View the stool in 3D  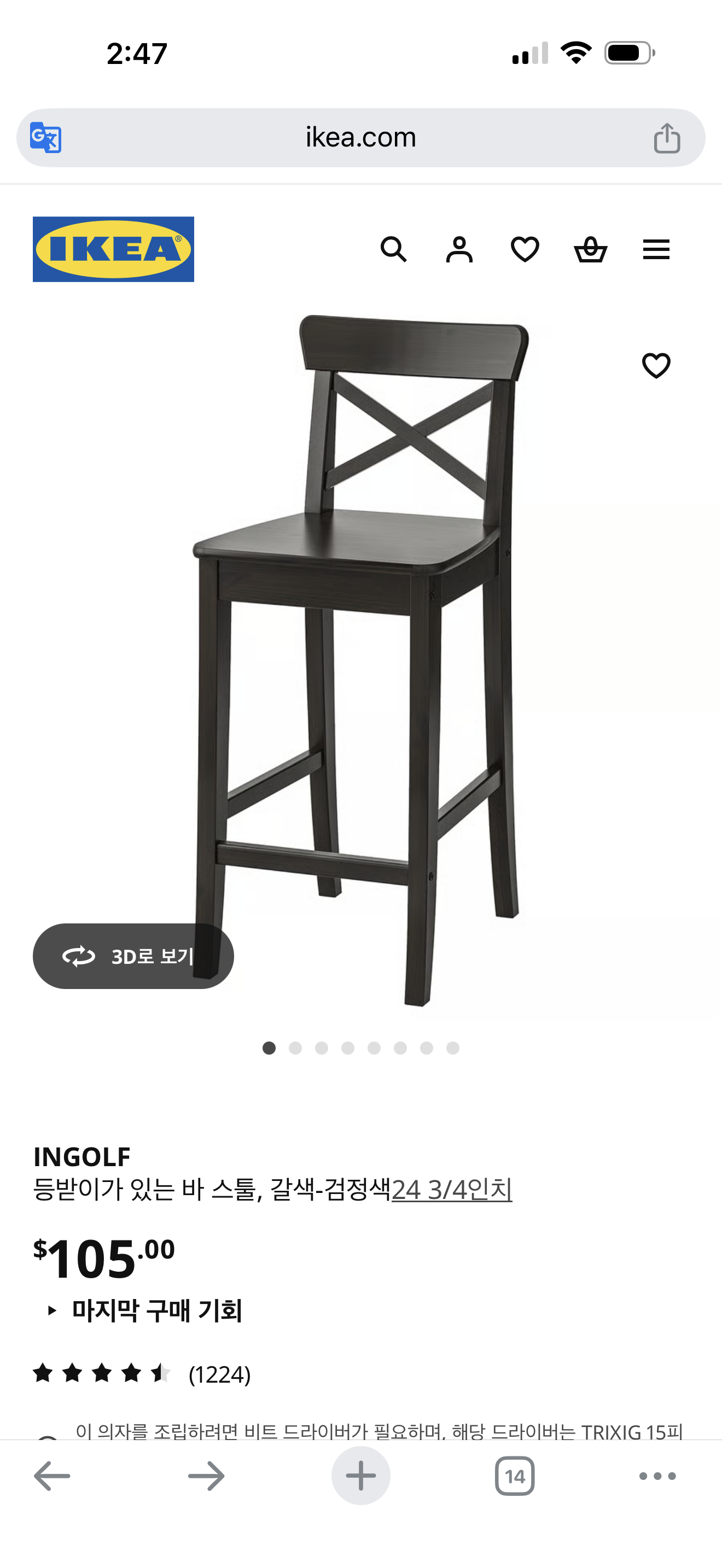(133, 956)
